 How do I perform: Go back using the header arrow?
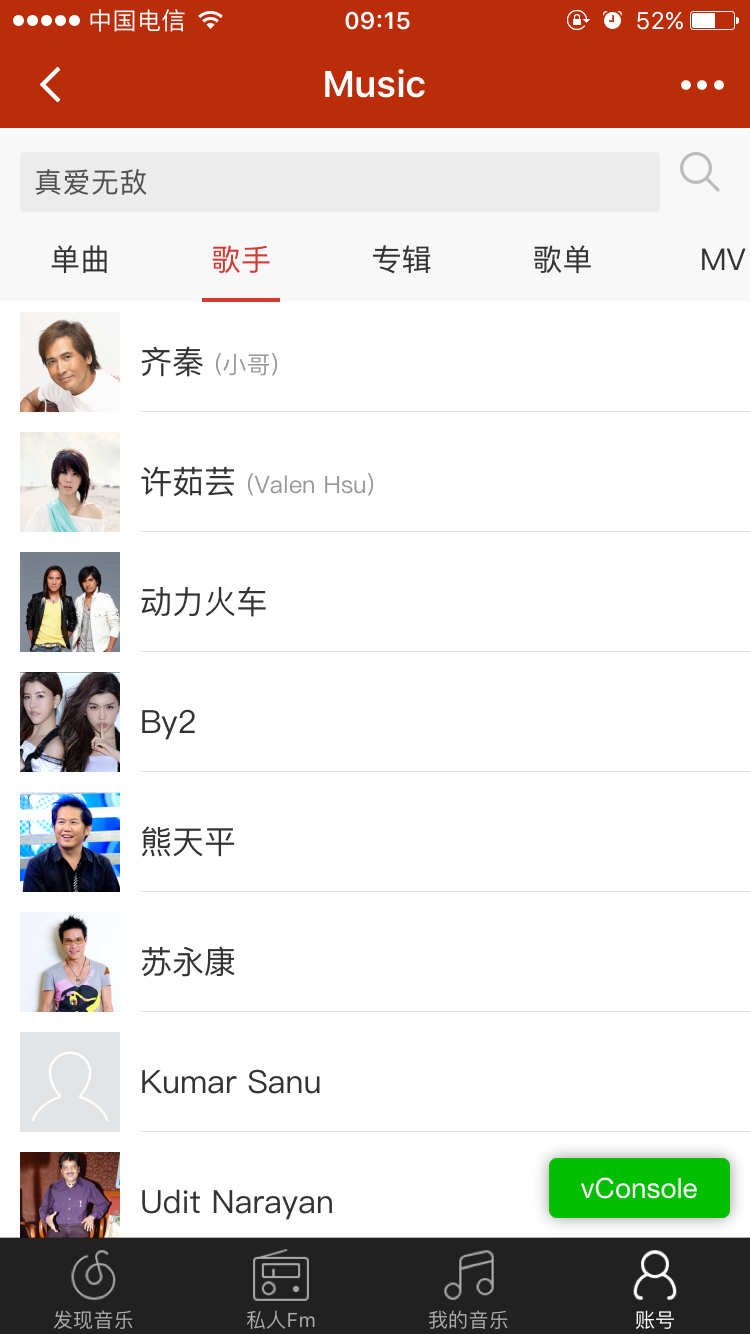coord(50,85)
